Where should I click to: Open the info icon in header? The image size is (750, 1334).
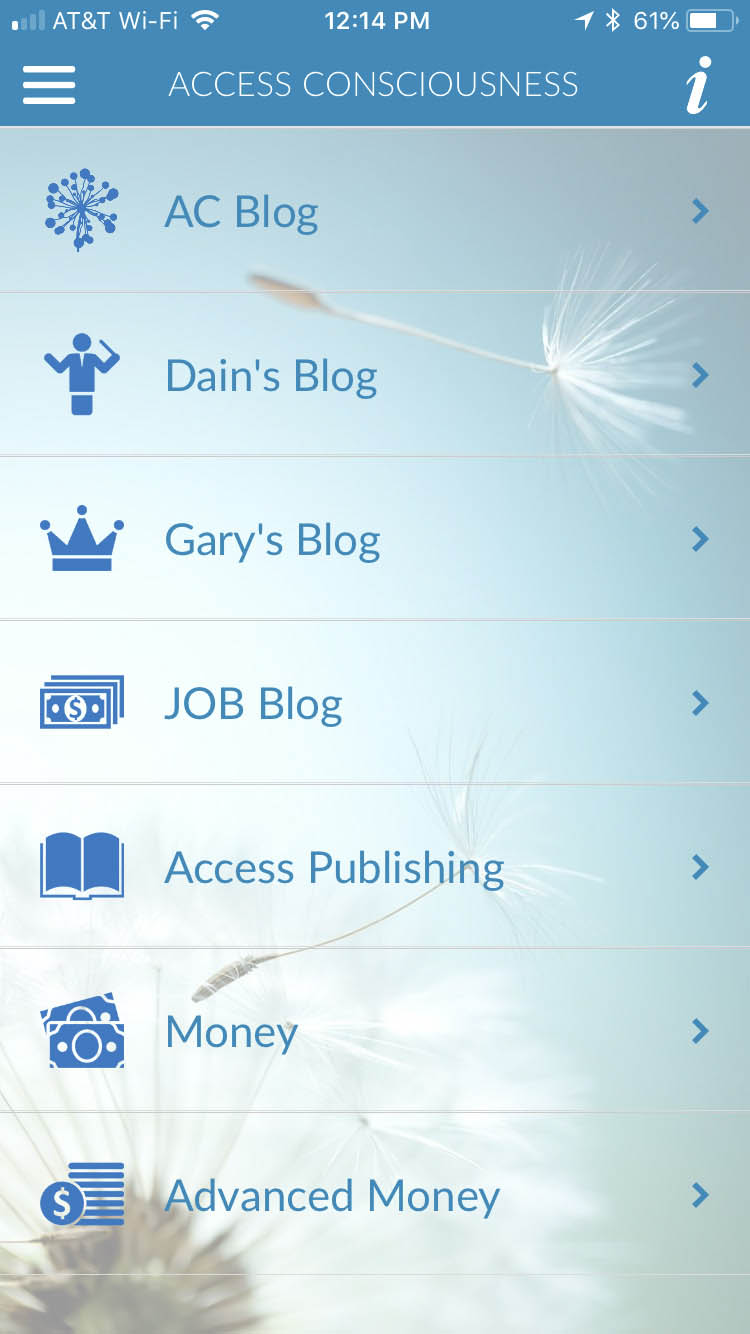point(698,85)
